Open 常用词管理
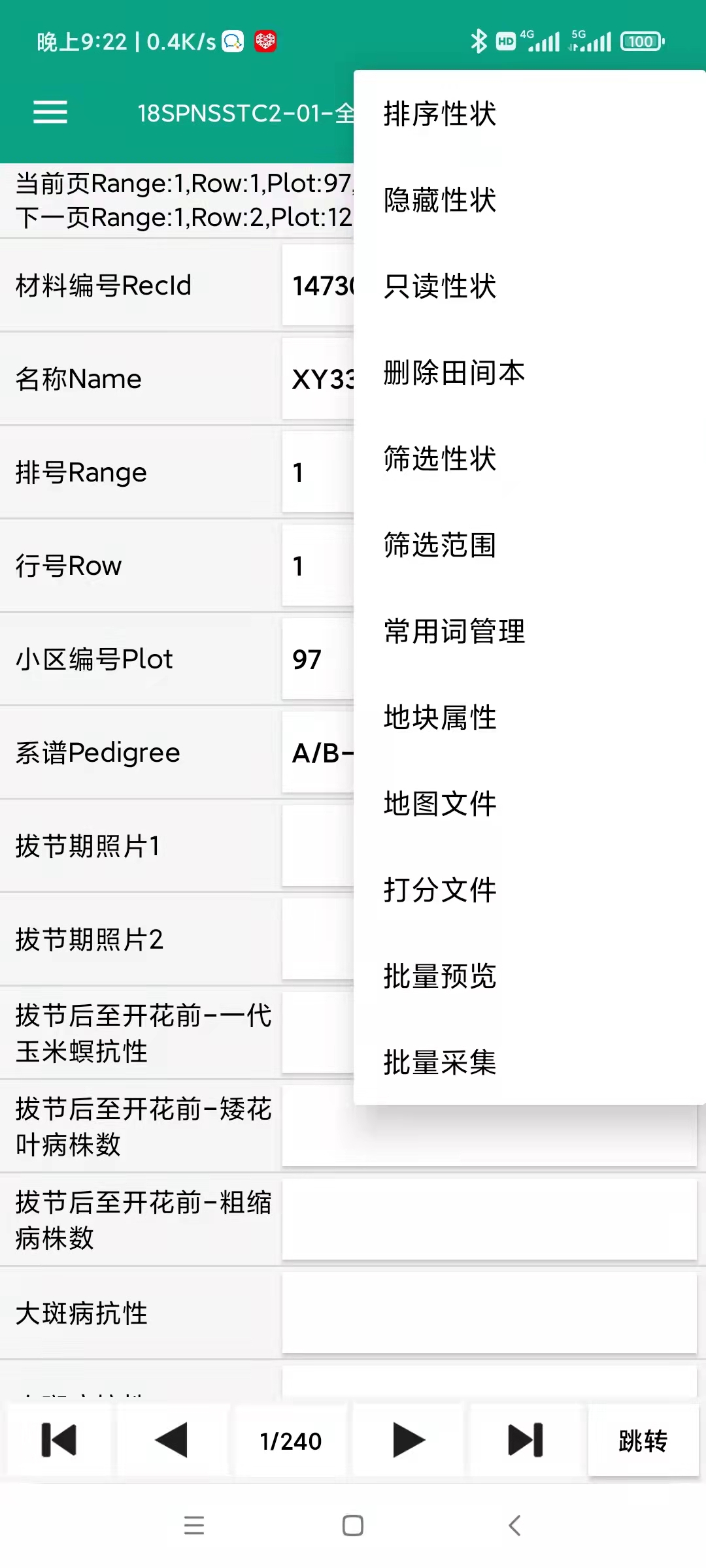This screenshot has height=1568, width=706. coord(529,631)
